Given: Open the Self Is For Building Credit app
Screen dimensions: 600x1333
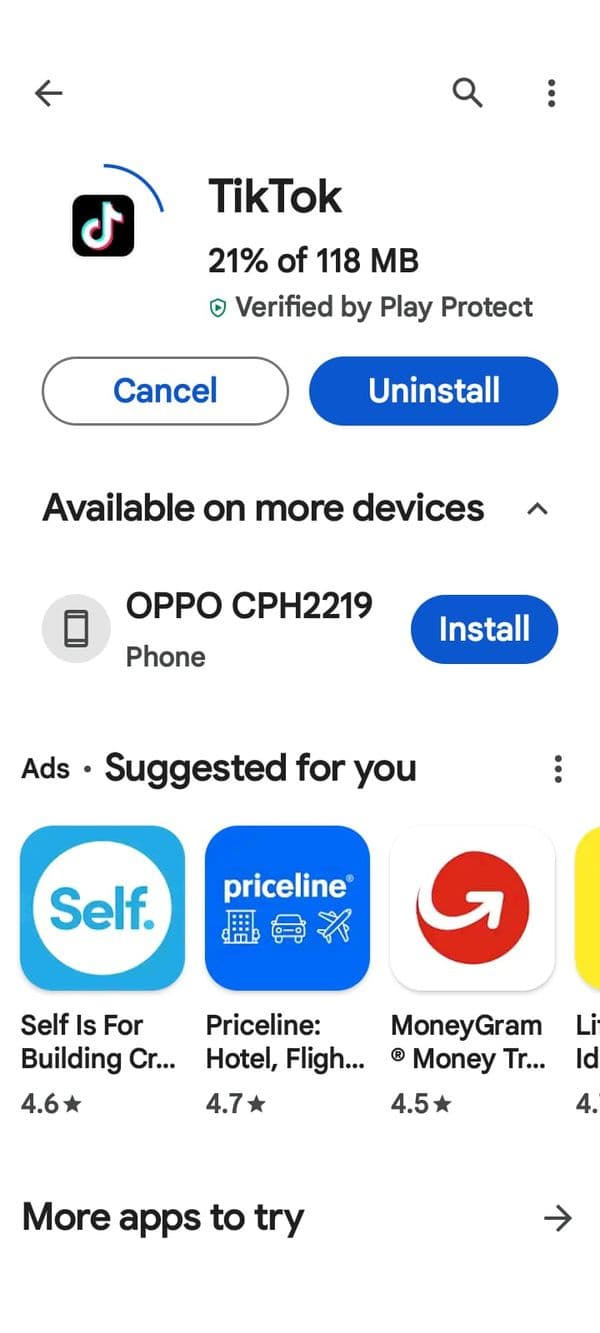Looking at the screenshot, I should point(102,908).
